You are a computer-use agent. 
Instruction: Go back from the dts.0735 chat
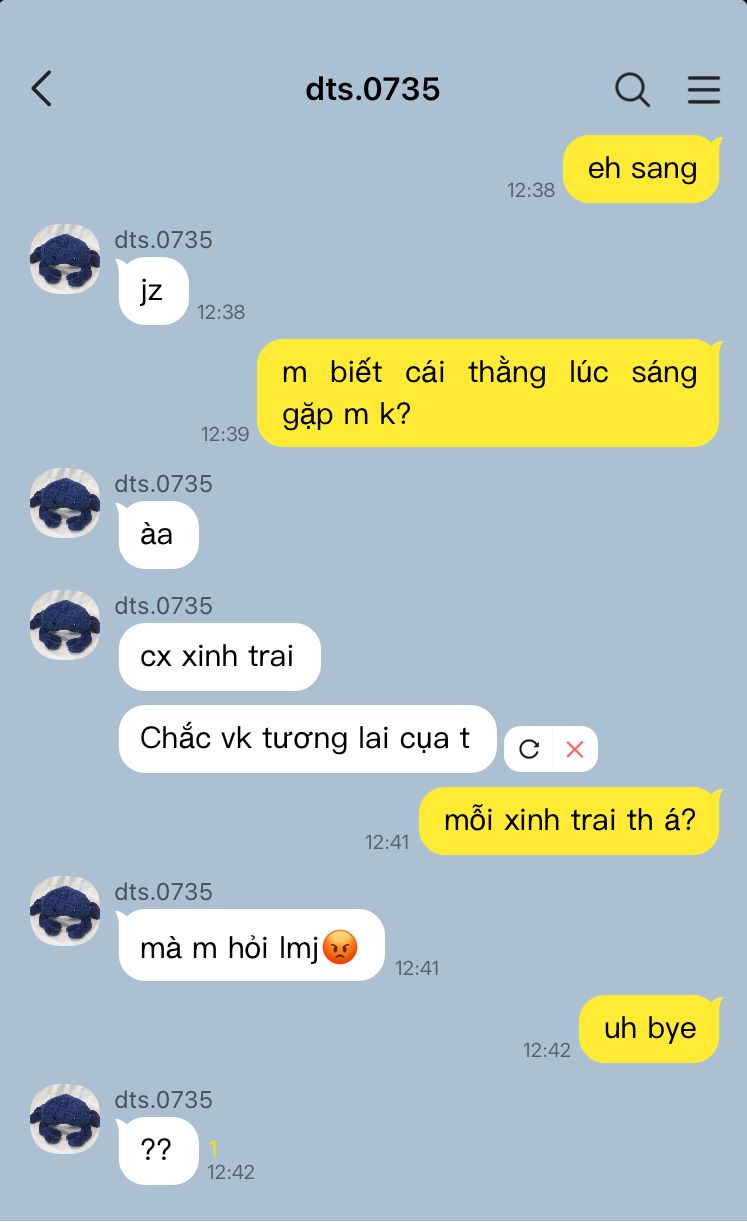tap(41, 89)
